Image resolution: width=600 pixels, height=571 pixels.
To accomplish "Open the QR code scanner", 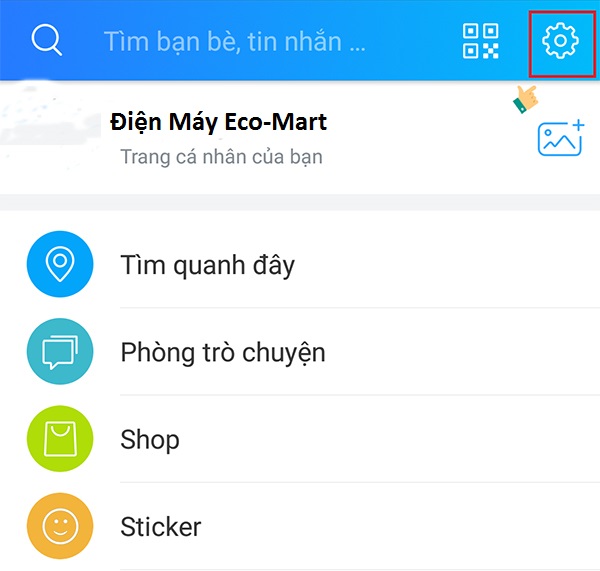I will [481, 41].
